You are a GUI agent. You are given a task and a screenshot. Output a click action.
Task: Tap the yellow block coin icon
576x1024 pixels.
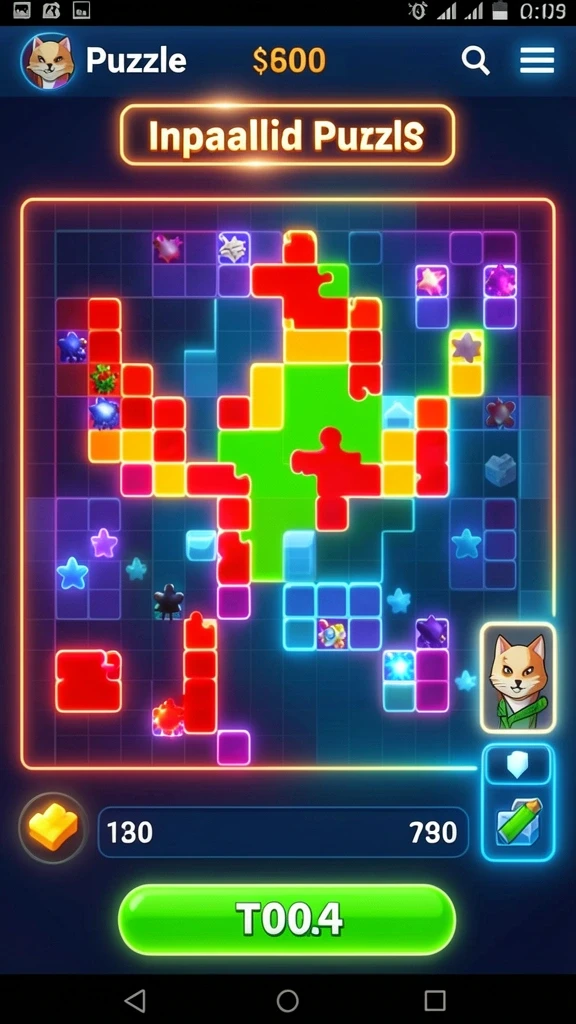click(53, 828)
